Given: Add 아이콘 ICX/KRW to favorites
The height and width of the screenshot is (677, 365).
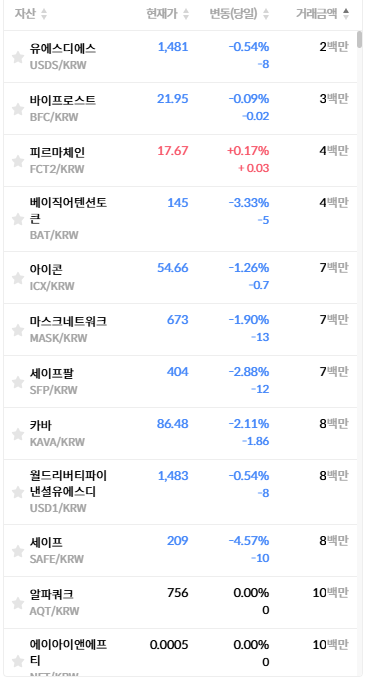Looking at the screenshot, I should point(18,278).
